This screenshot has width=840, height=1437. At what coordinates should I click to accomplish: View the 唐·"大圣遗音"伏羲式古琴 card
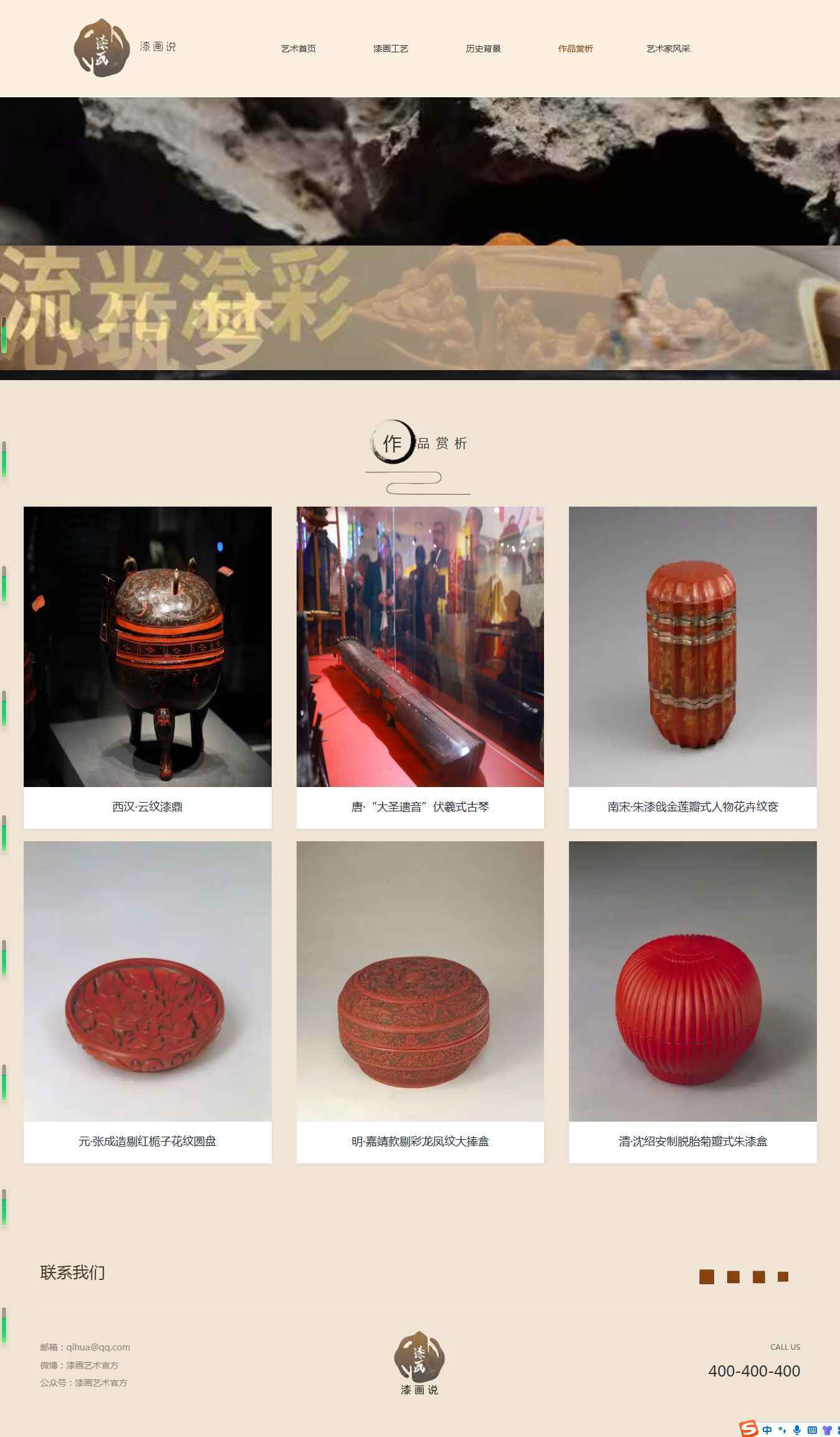point(420,667)
